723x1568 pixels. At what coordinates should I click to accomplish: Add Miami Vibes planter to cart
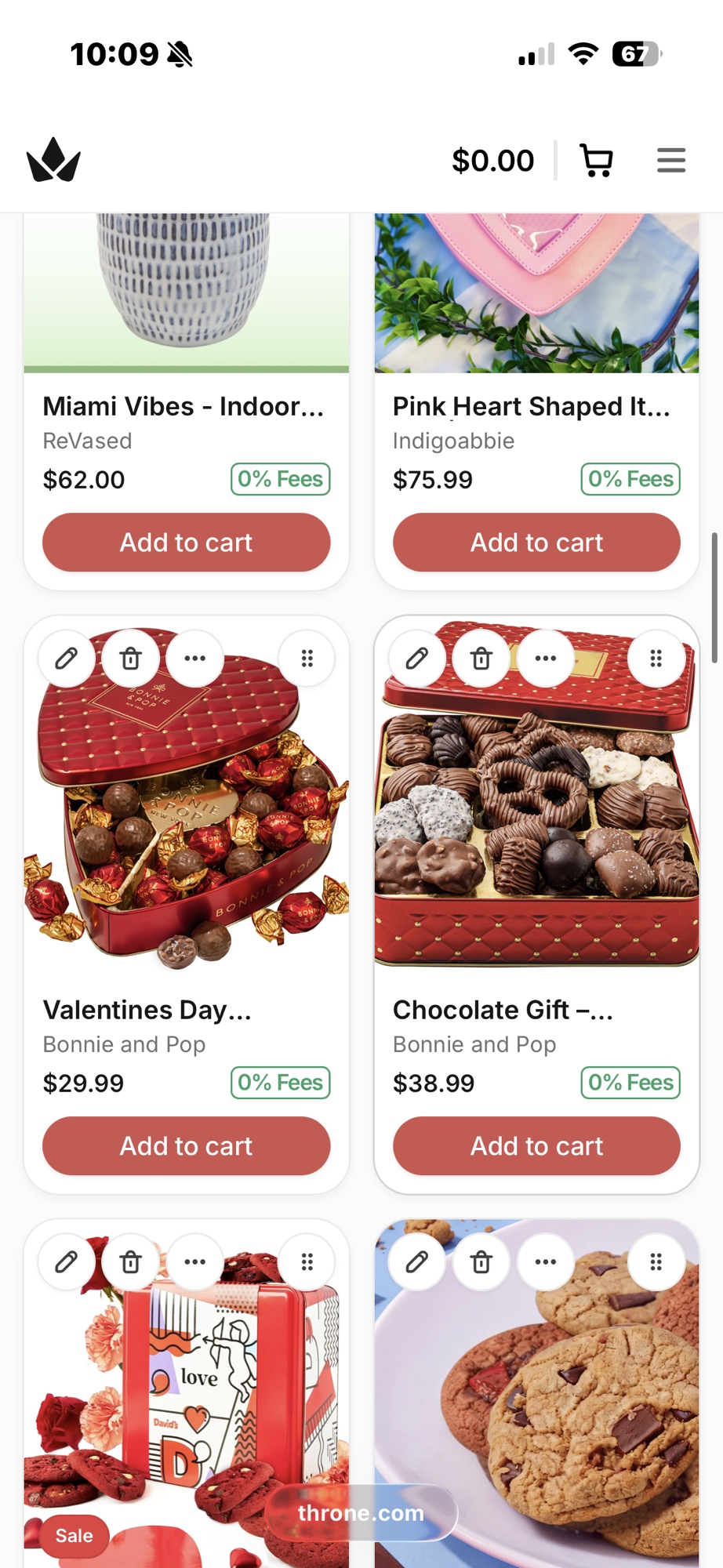186,543
